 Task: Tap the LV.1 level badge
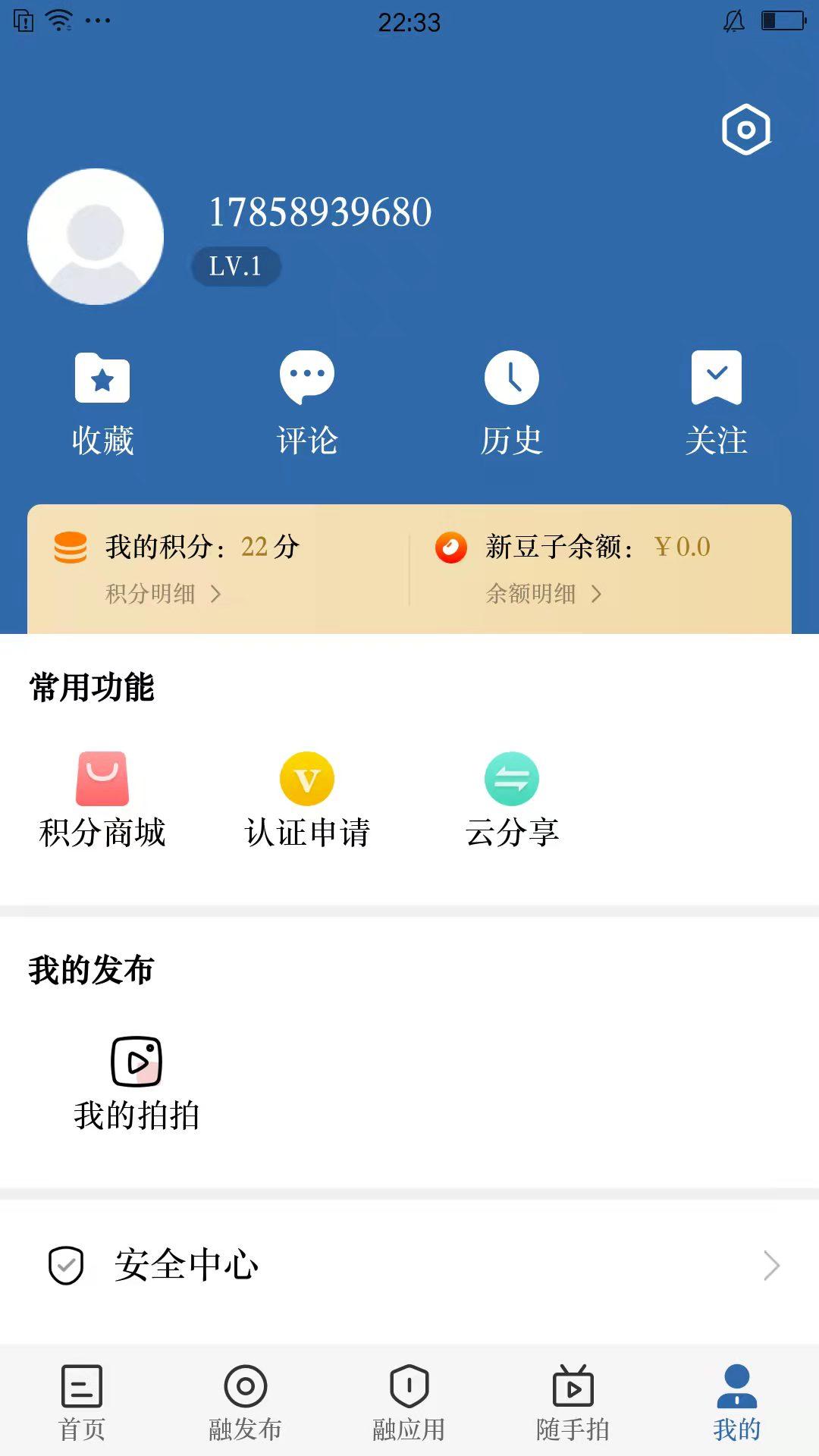pyautogui.click(x=235, y=265)
